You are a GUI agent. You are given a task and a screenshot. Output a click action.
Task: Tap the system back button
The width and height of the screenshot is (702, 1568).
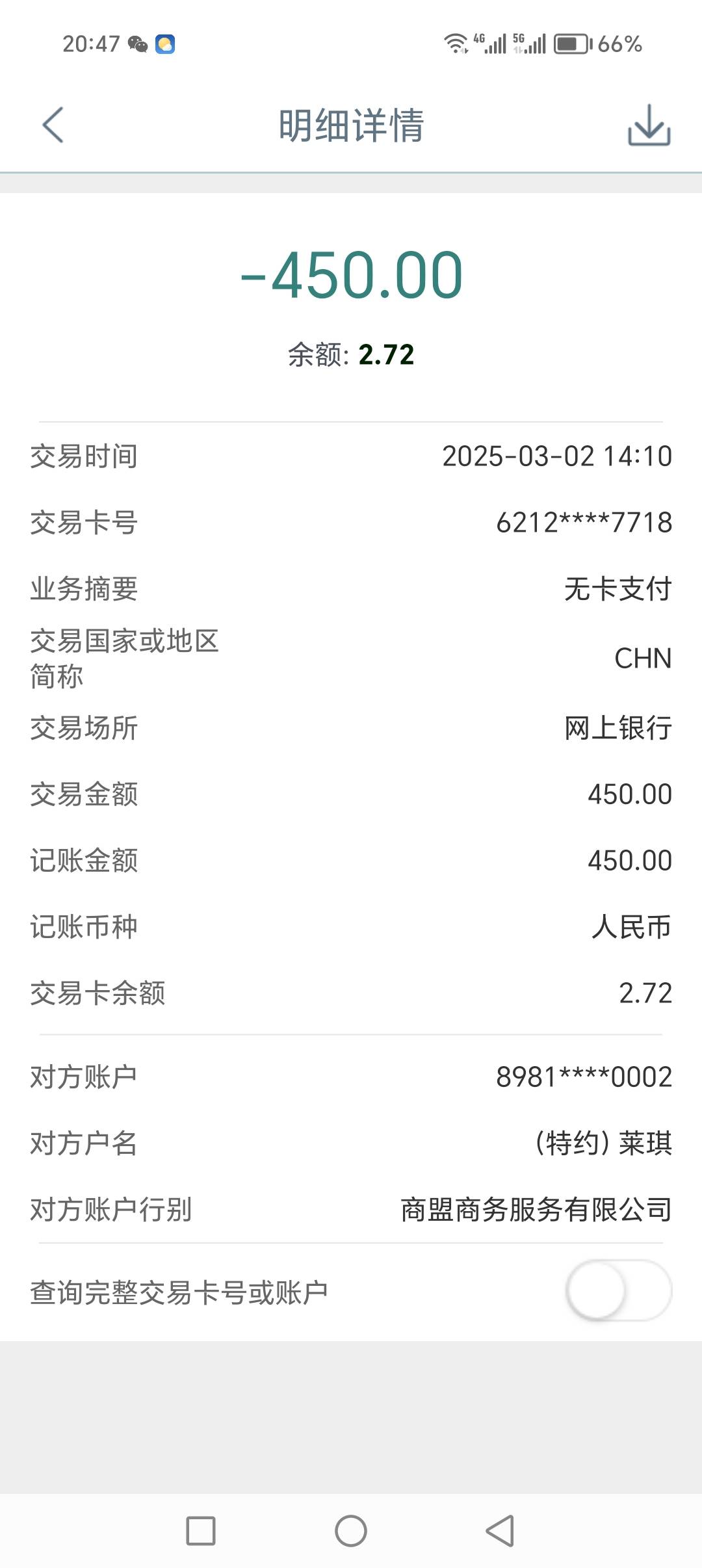[500, 1530]
